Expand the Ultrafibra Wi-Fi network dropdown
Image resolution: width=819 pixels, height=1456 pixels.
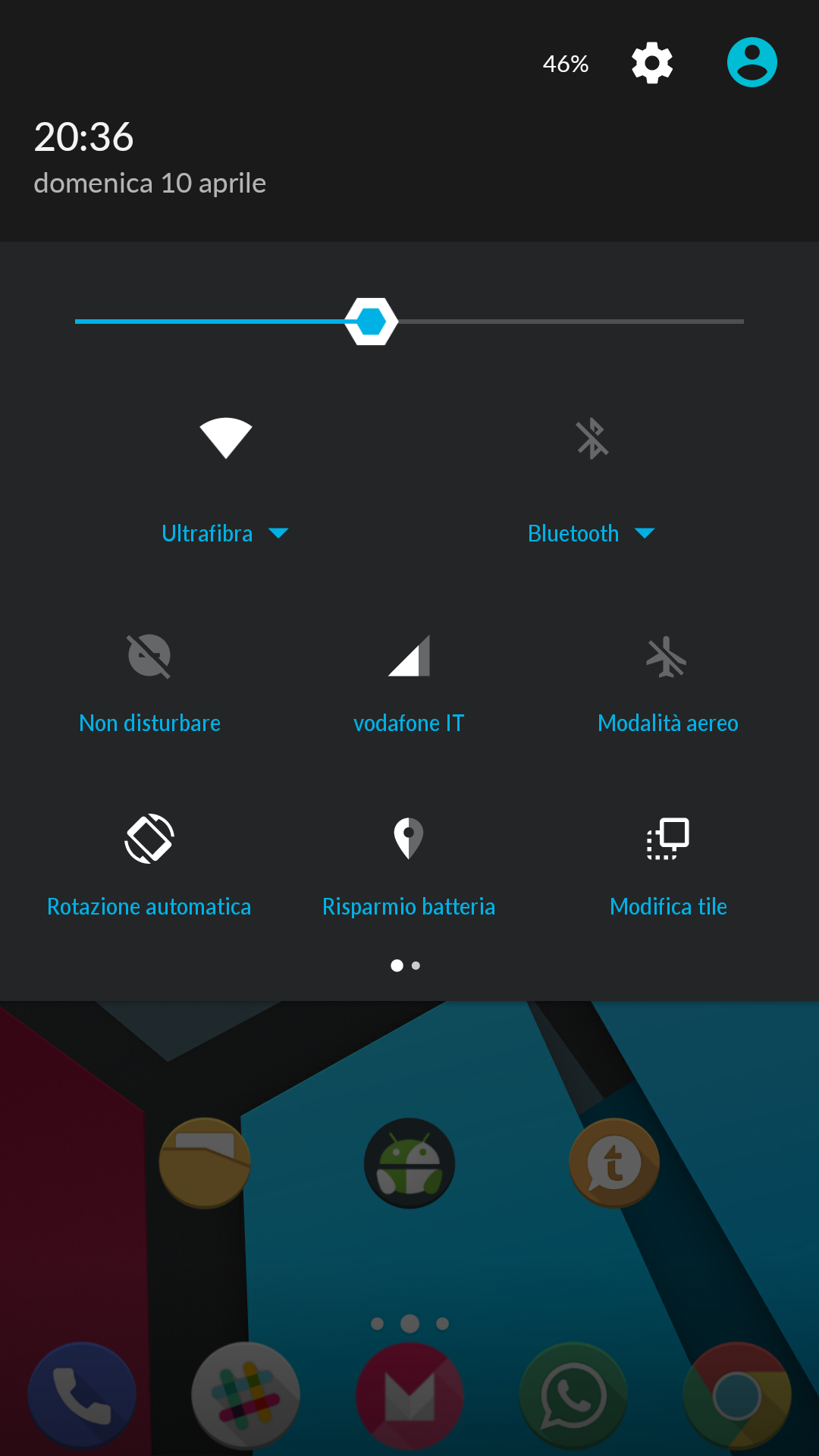(x=225, y=533)
